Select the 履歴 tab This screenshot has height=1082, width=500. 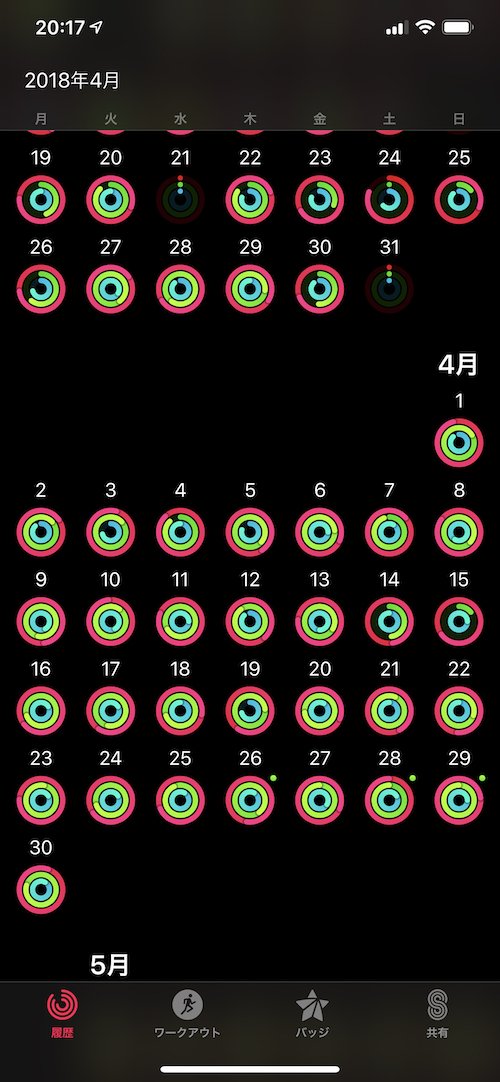pyautogui.click(x=62, y=1013)
